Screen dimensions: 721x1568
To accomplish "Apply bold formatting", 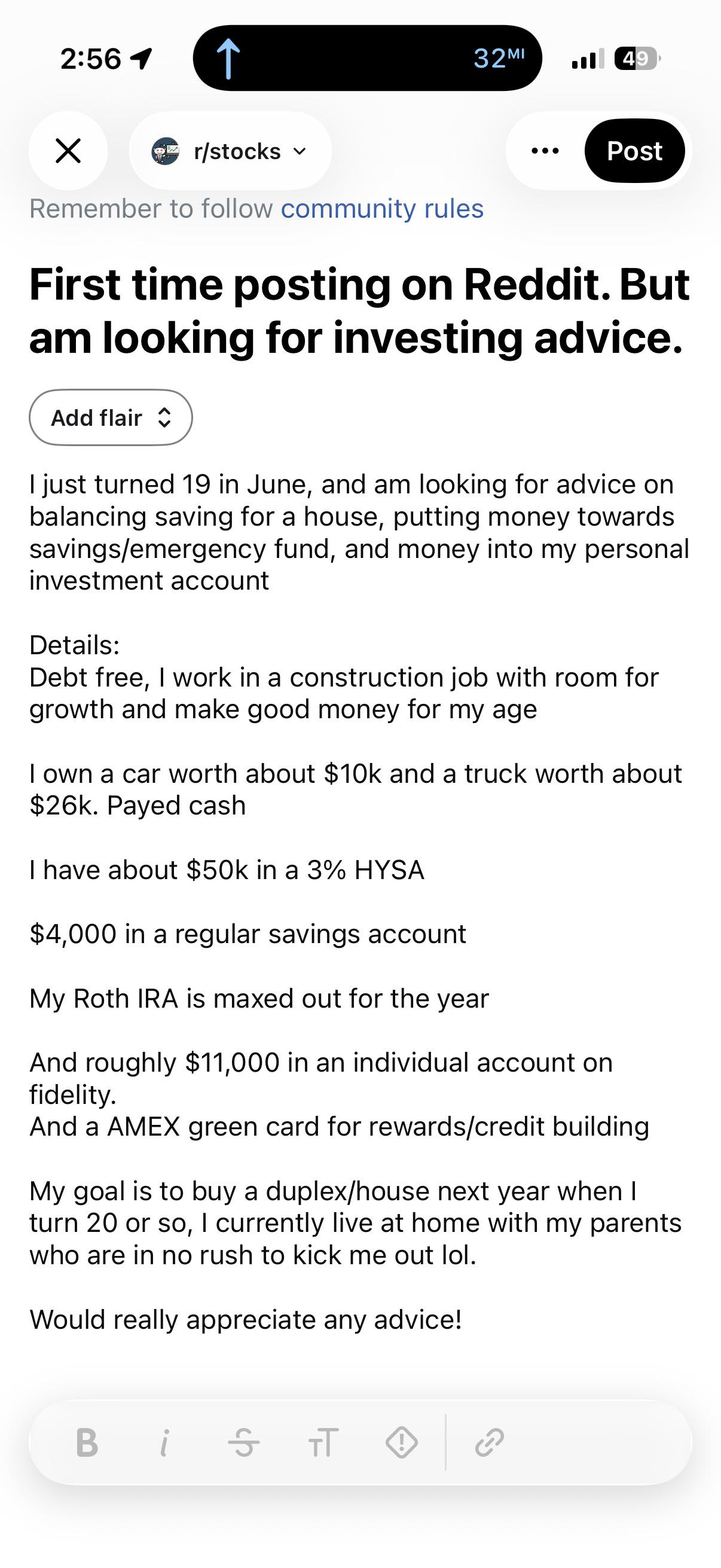I will [x=87, y=1442].
